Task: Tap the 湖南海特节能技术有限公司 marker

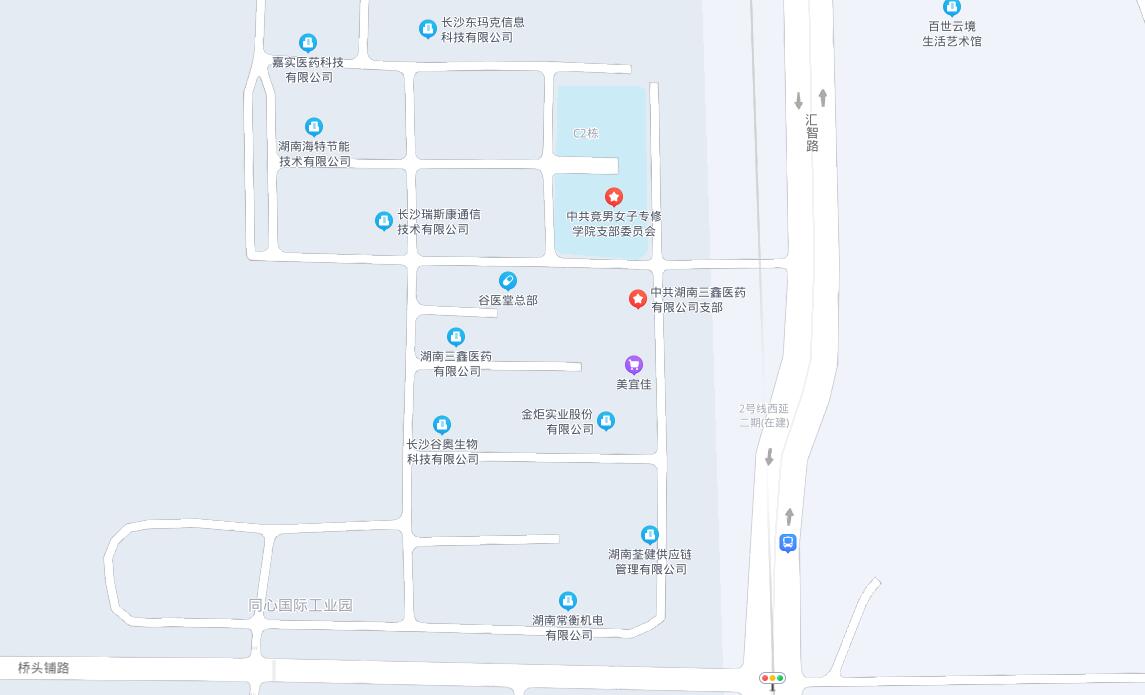Action: pyautogui.click(x=314, y=126)
